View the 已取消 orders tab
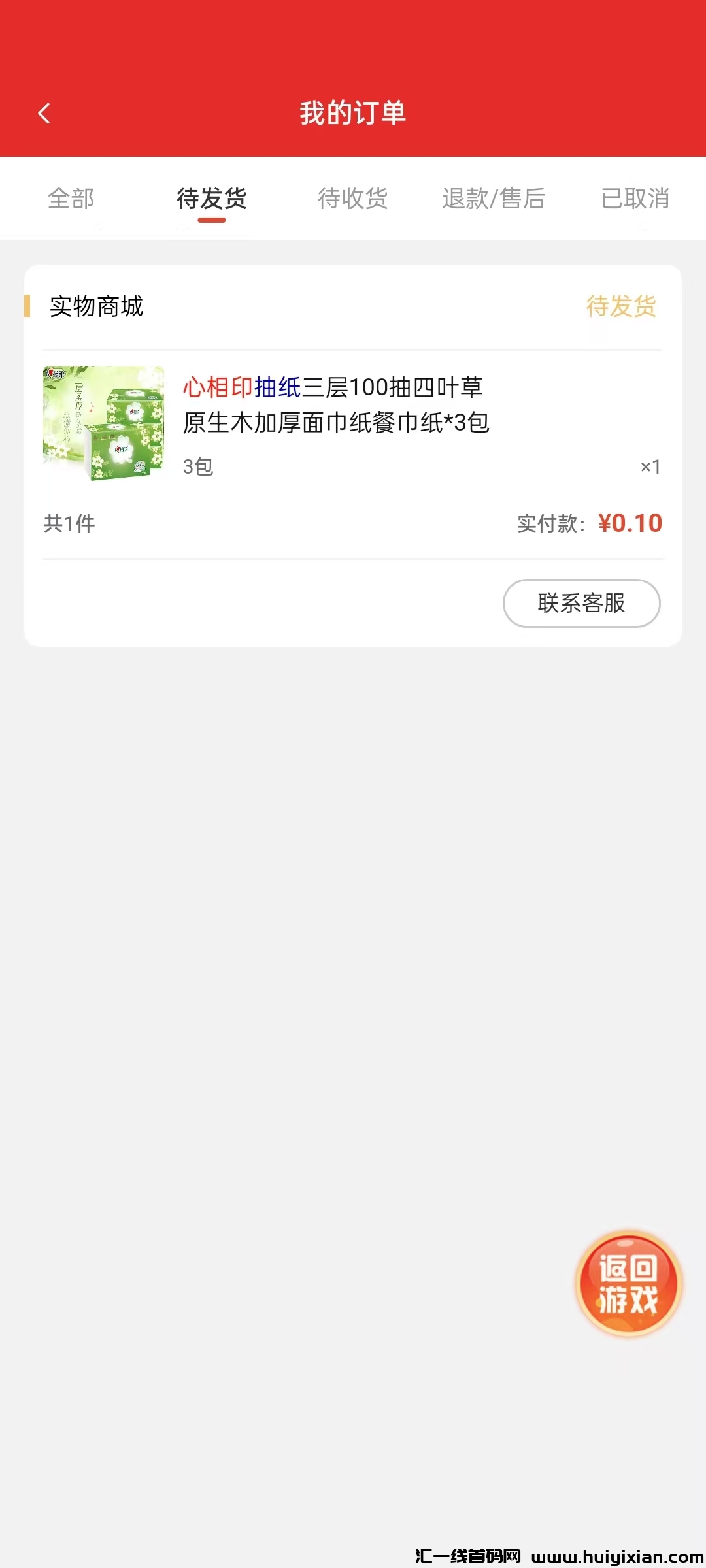 click(635, 198)
